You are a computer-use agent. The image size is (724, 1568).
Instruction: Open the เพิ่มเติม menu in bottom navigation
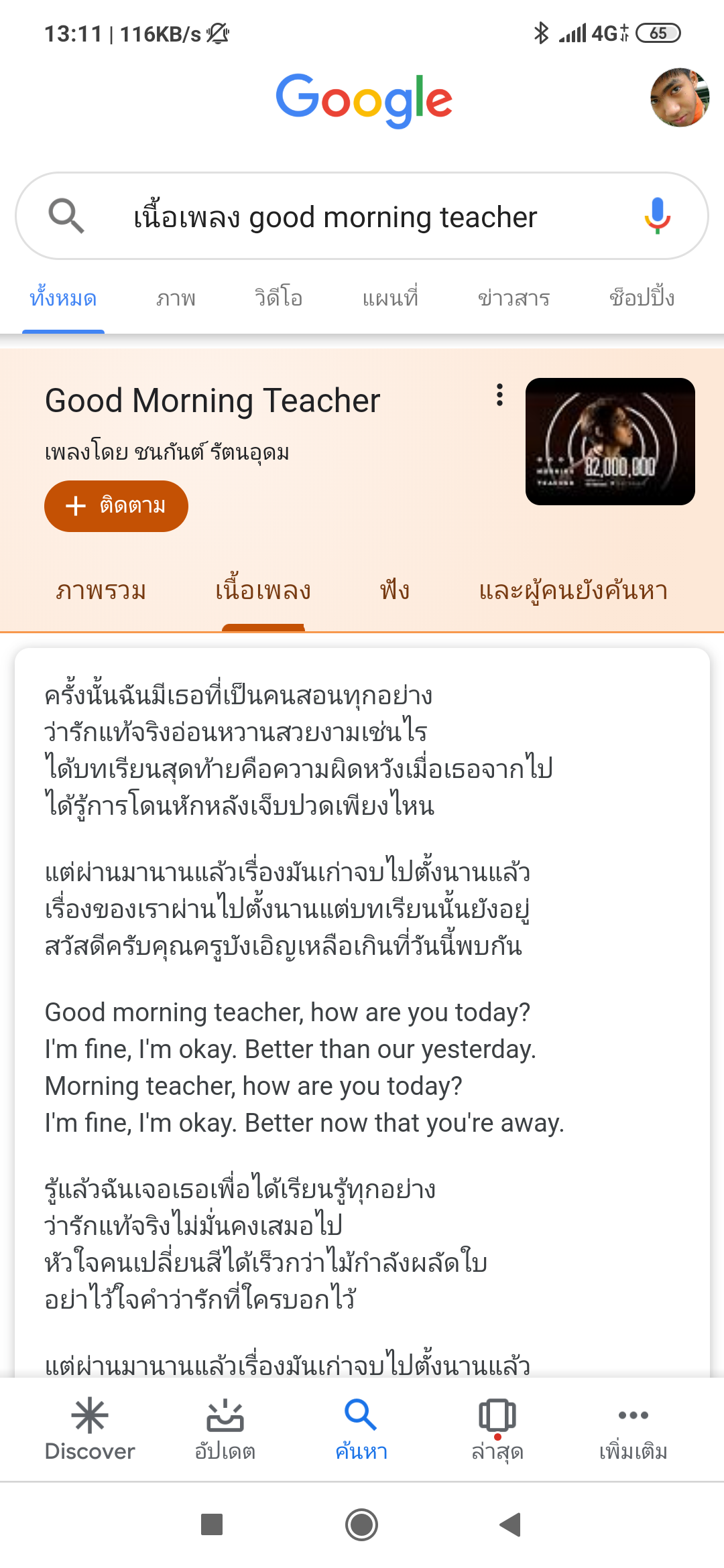tap(633, 1430)
